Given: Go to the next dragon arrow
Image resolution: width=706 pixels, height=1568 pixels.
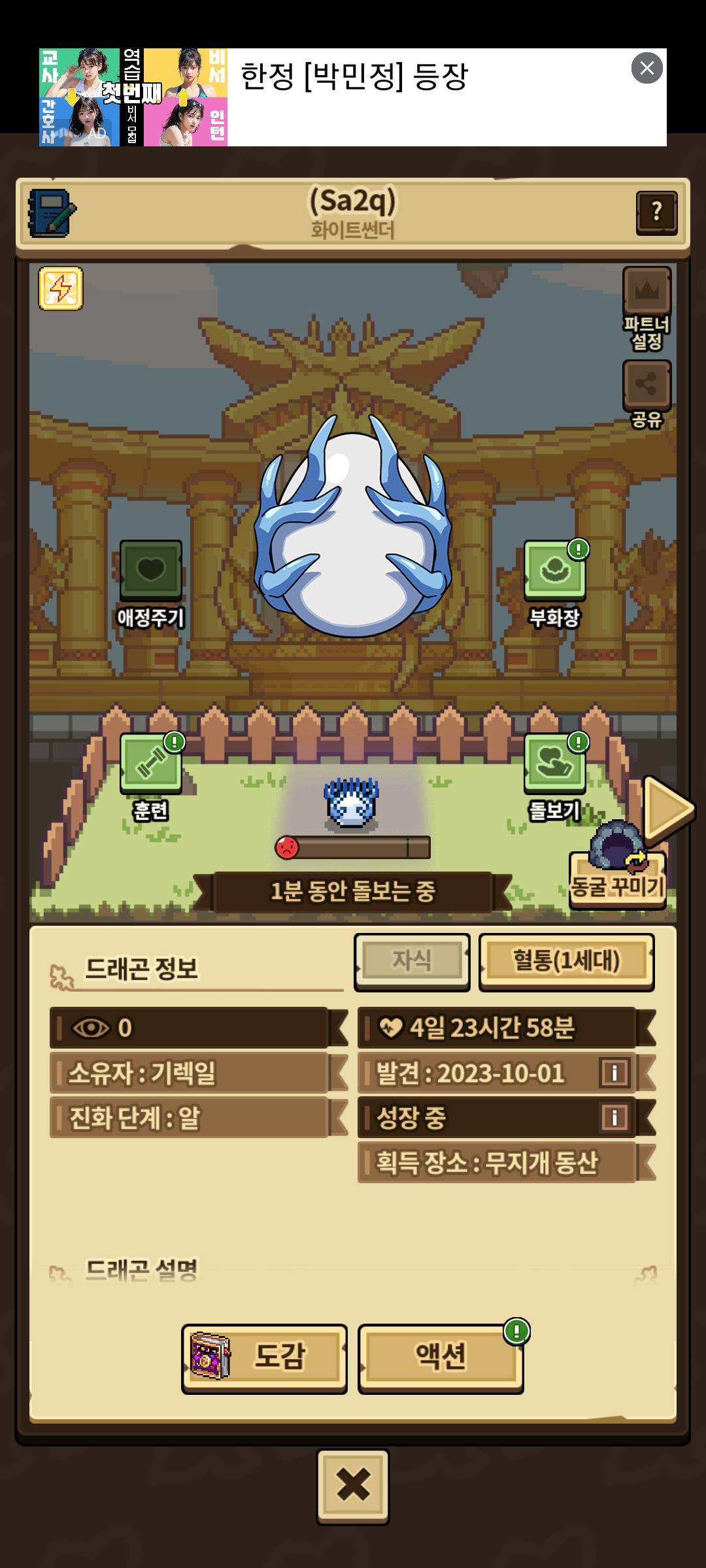Looking at the screenshot, I should (x=667, y=809).
